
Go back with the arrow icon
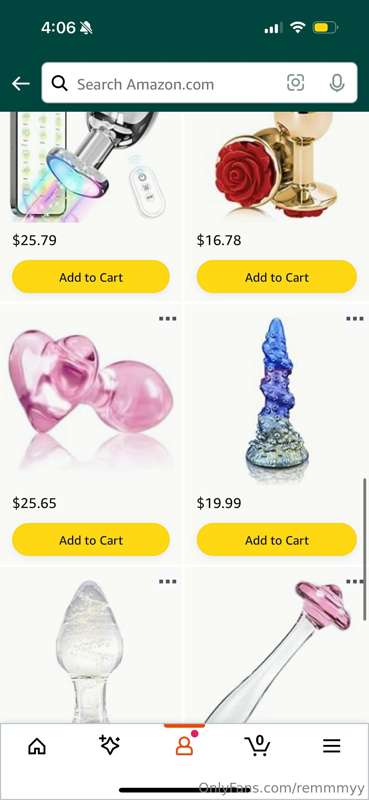21,84
